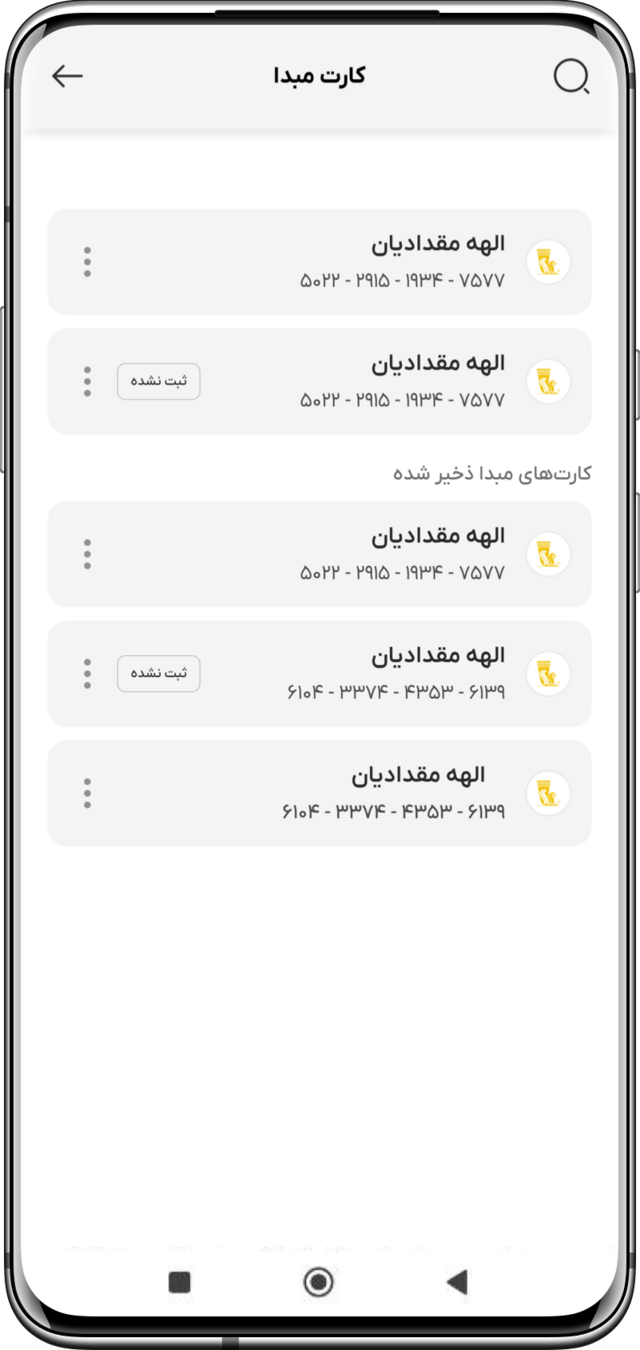Tap ثبت نشده badge on the 5022 card
Image resolution: width=640 pixels, height=1350 pixels.
[159, 382]
